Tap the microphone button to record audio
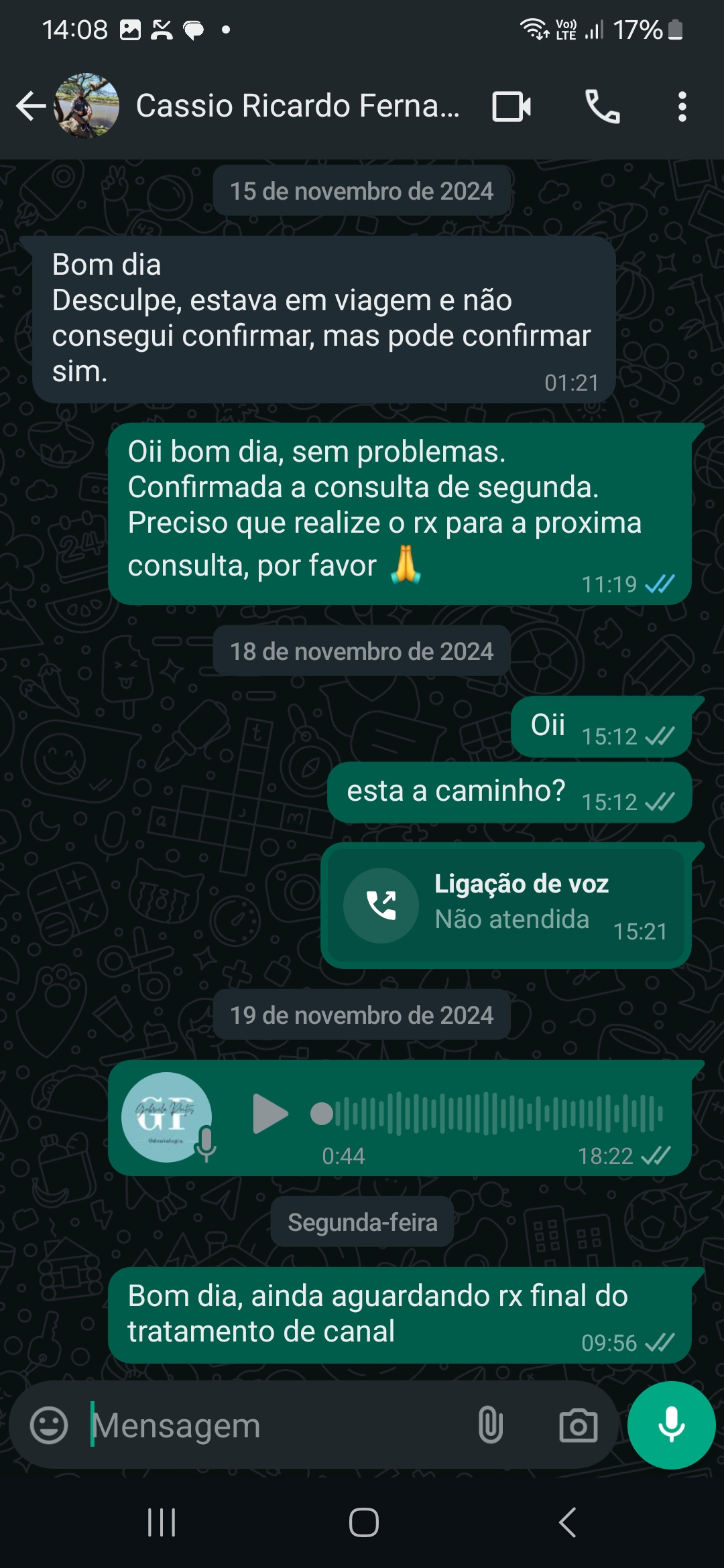 671,1425
